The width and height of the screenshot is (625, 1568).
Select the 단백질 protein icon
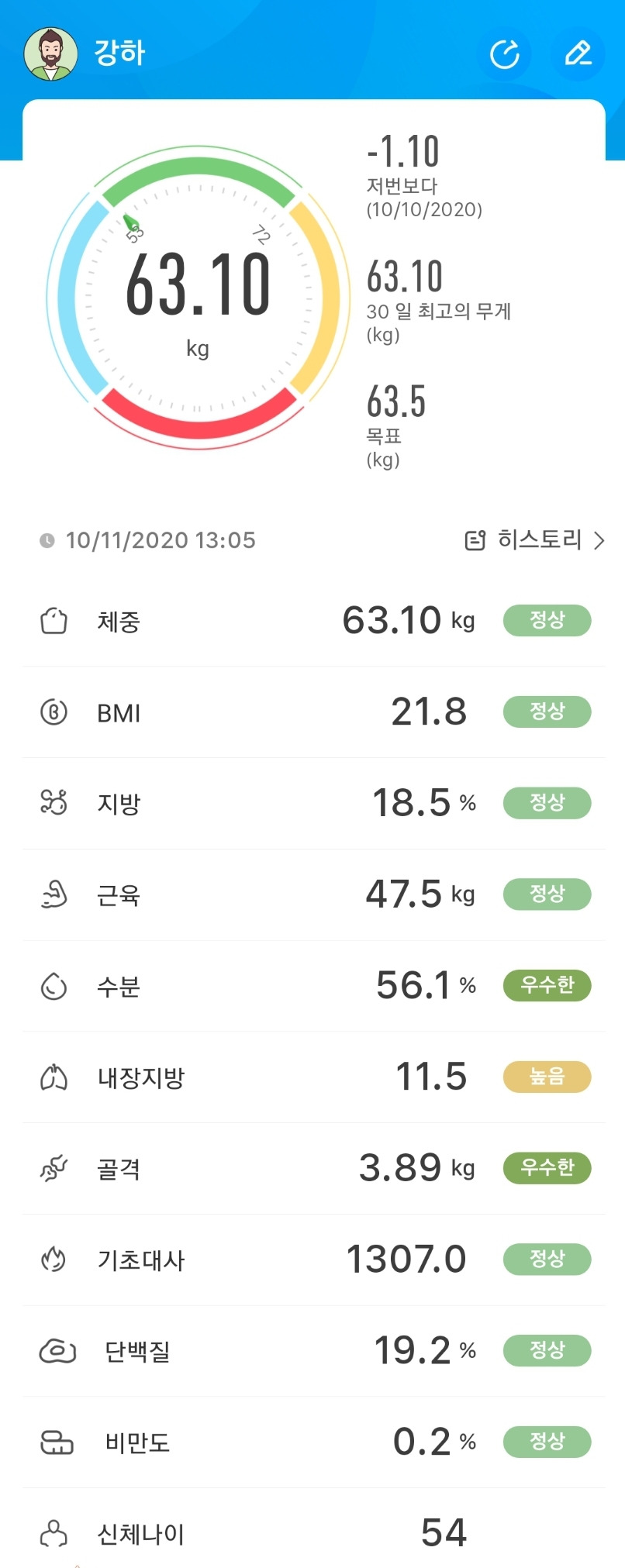click(x=53, y=1350)
